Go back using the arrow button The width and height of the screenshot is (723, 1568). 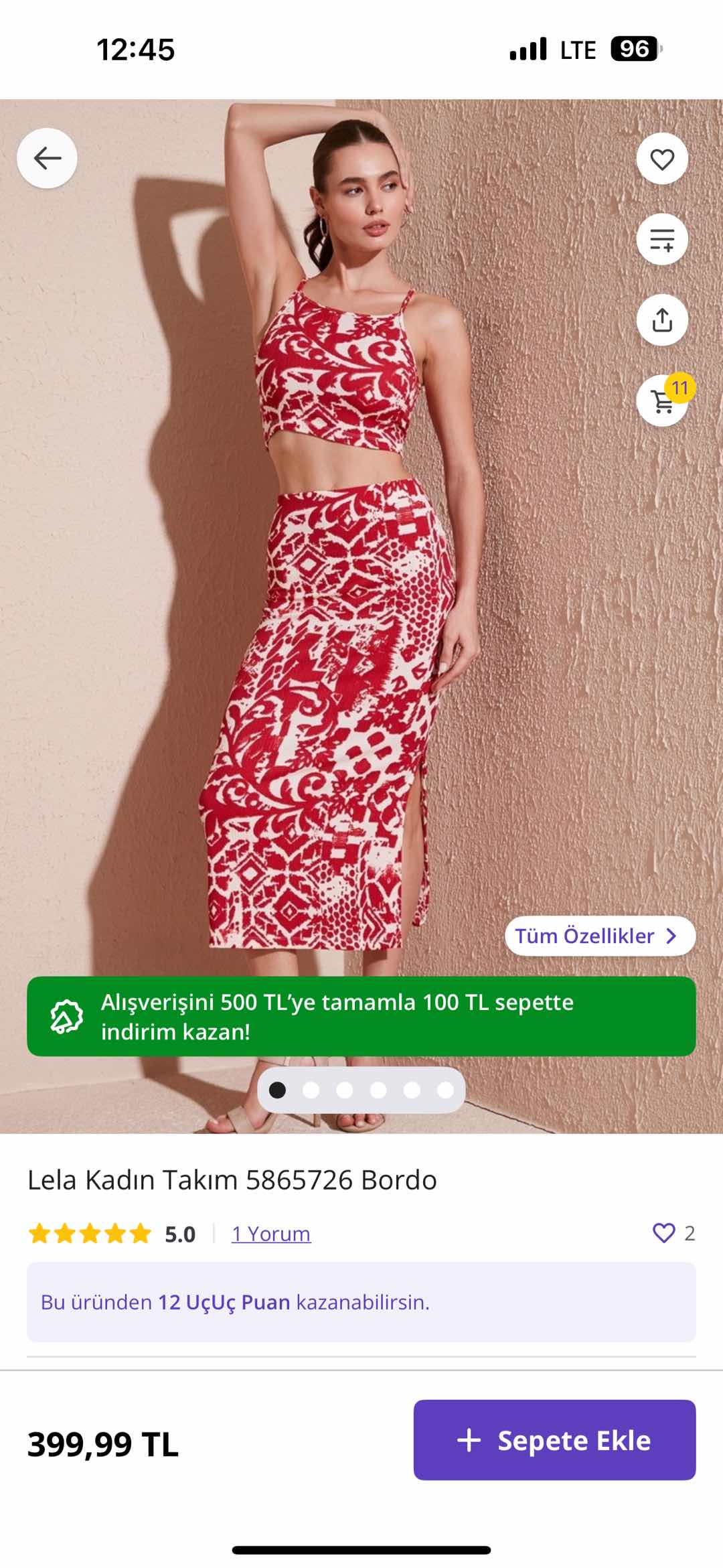(47, 158)
